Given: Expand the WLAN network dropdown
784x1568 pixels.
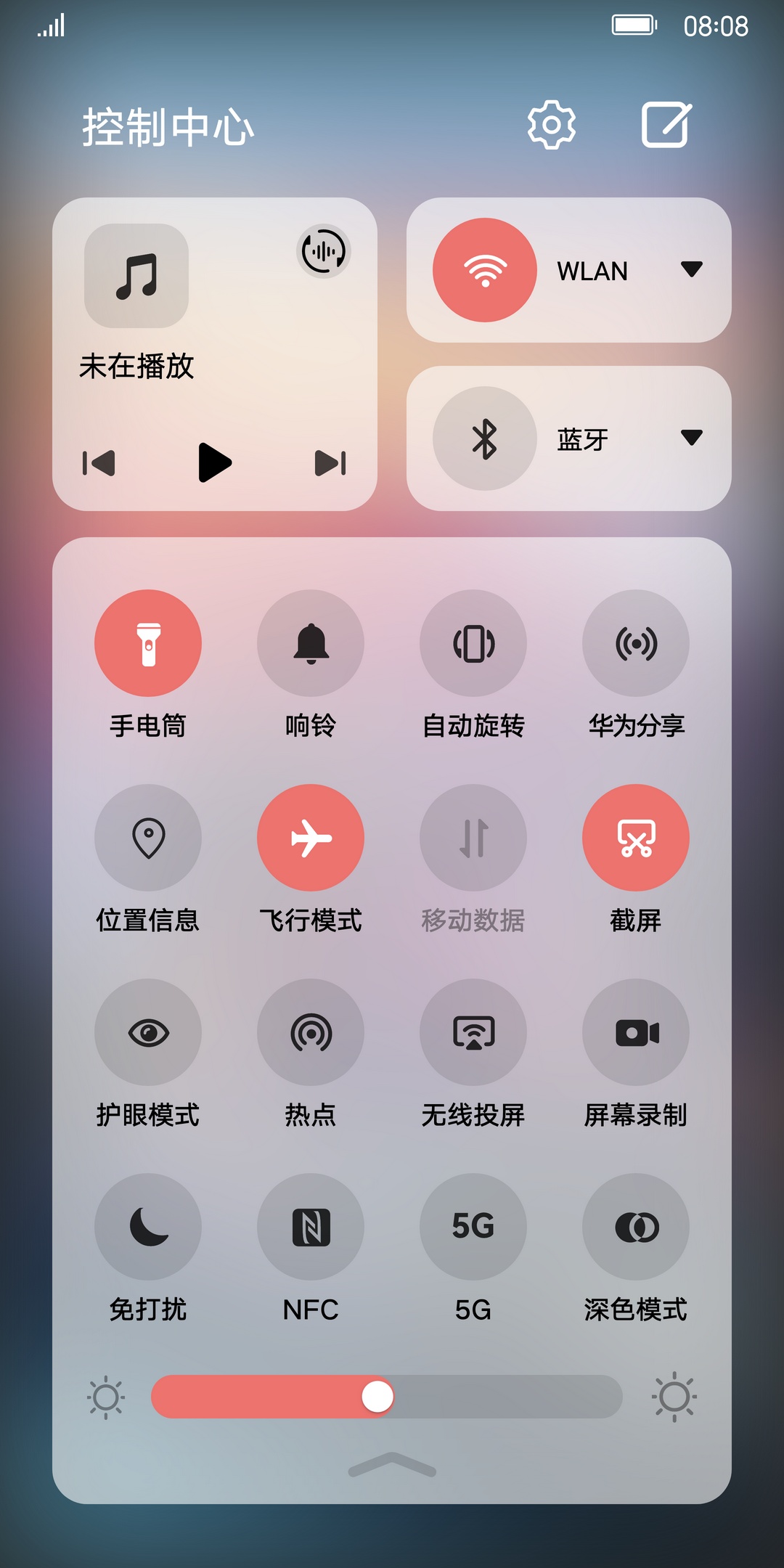Looking at the screenshot, I should coord(691,269).
